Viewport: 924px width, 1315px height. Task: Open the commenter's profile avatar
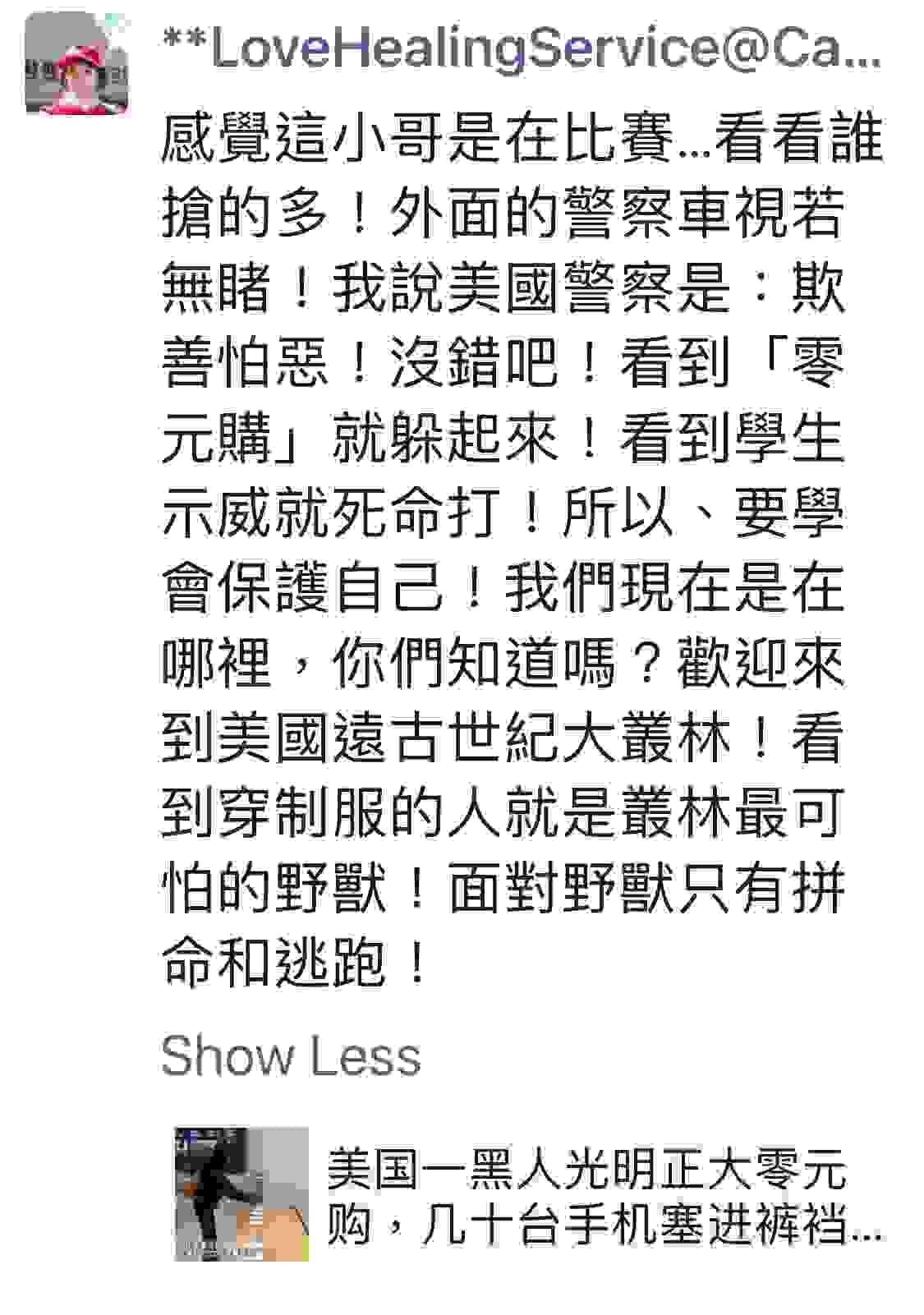pos(77,63)
